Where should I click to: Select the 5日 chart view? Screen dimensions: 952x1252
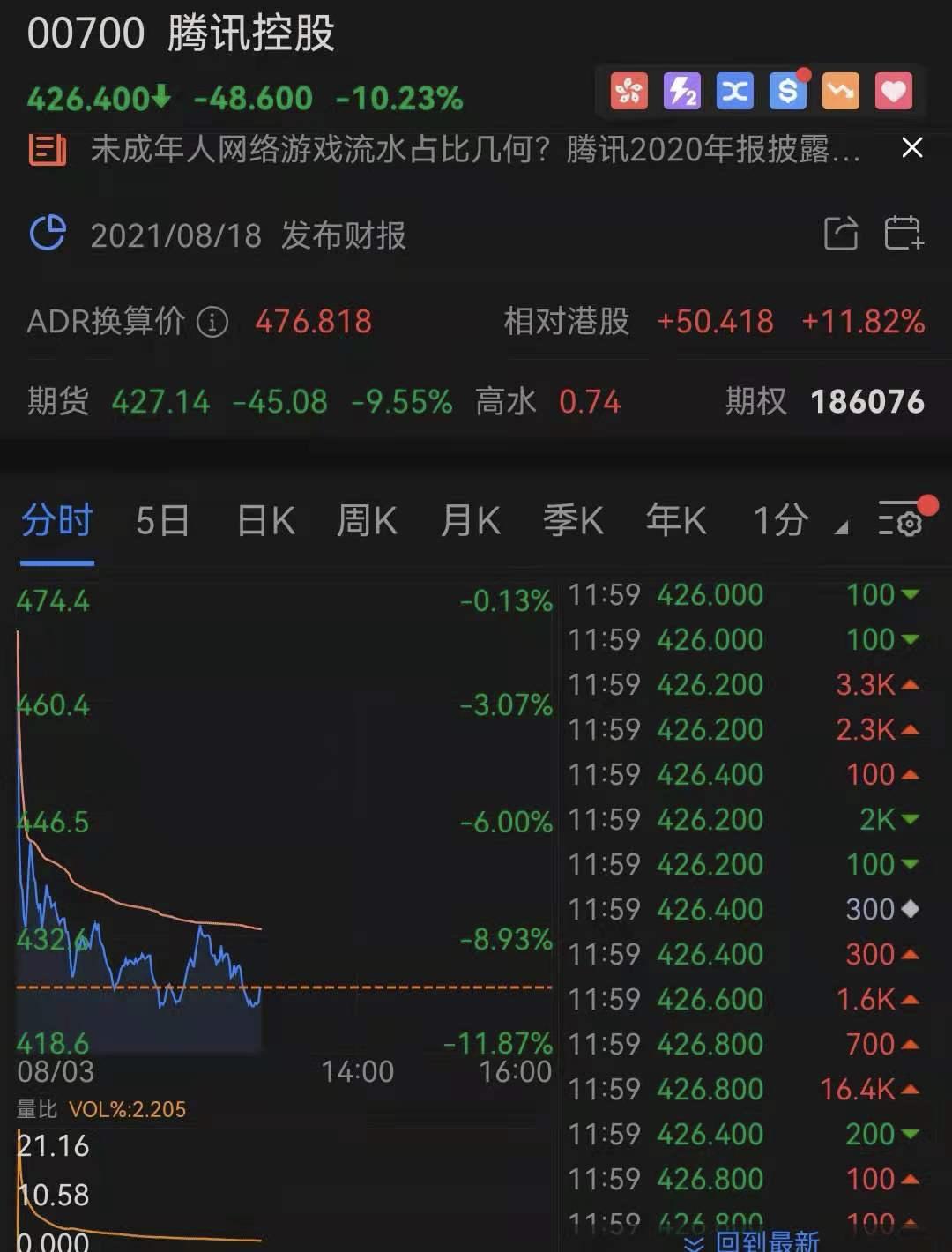(x=162, y=521)
